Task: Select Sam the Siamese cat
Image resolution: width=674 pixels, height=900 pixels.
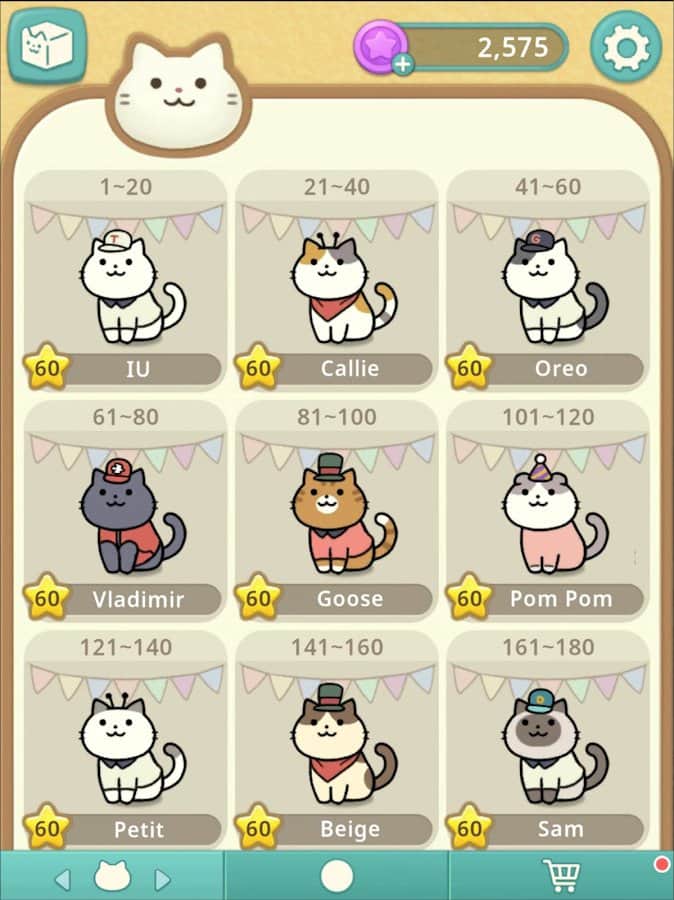Action: click(548, 745)
